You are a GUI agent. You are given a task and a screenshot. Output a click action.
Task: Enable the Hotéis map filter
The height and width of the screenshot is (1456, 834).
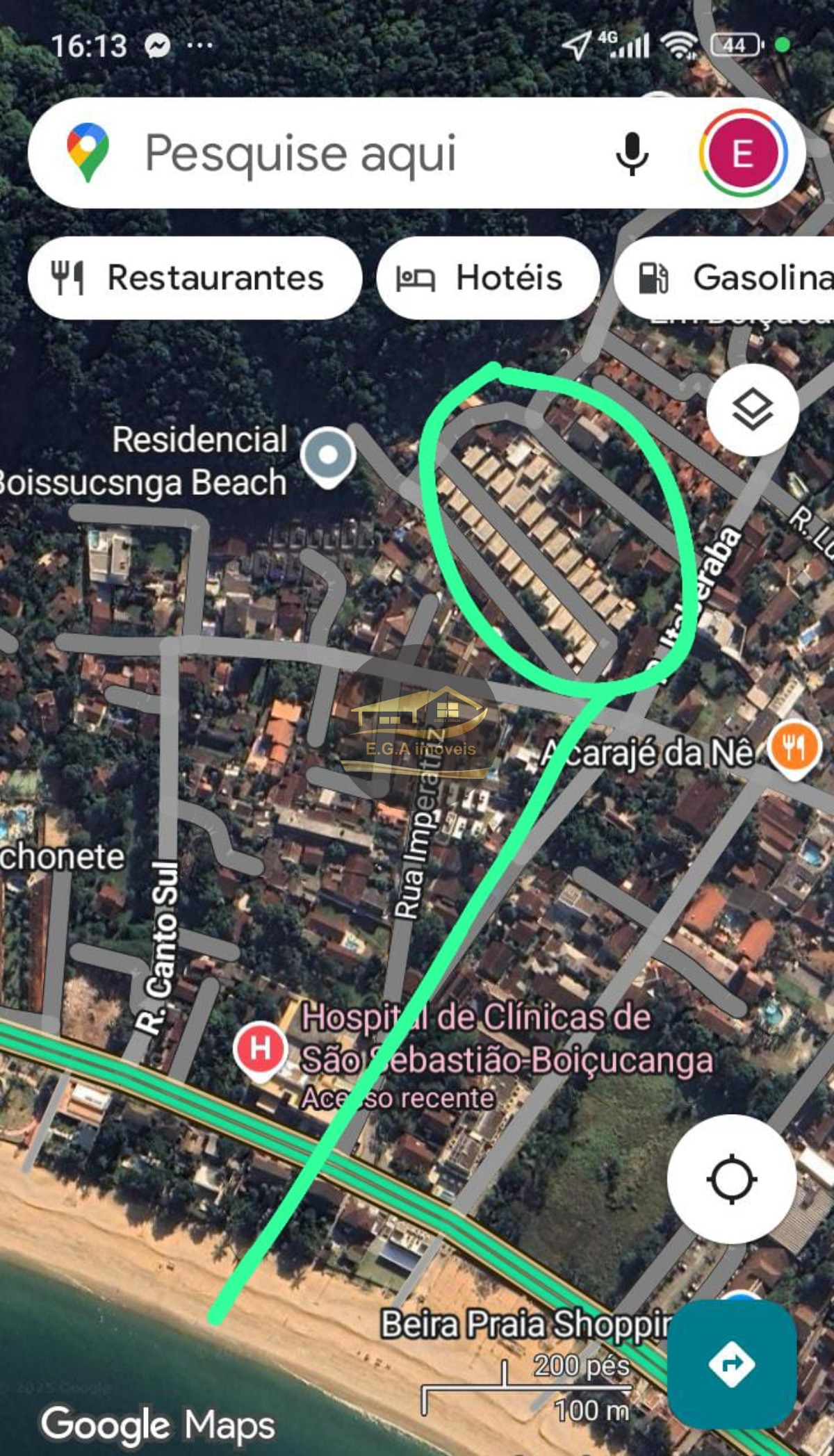click(486, 277)
